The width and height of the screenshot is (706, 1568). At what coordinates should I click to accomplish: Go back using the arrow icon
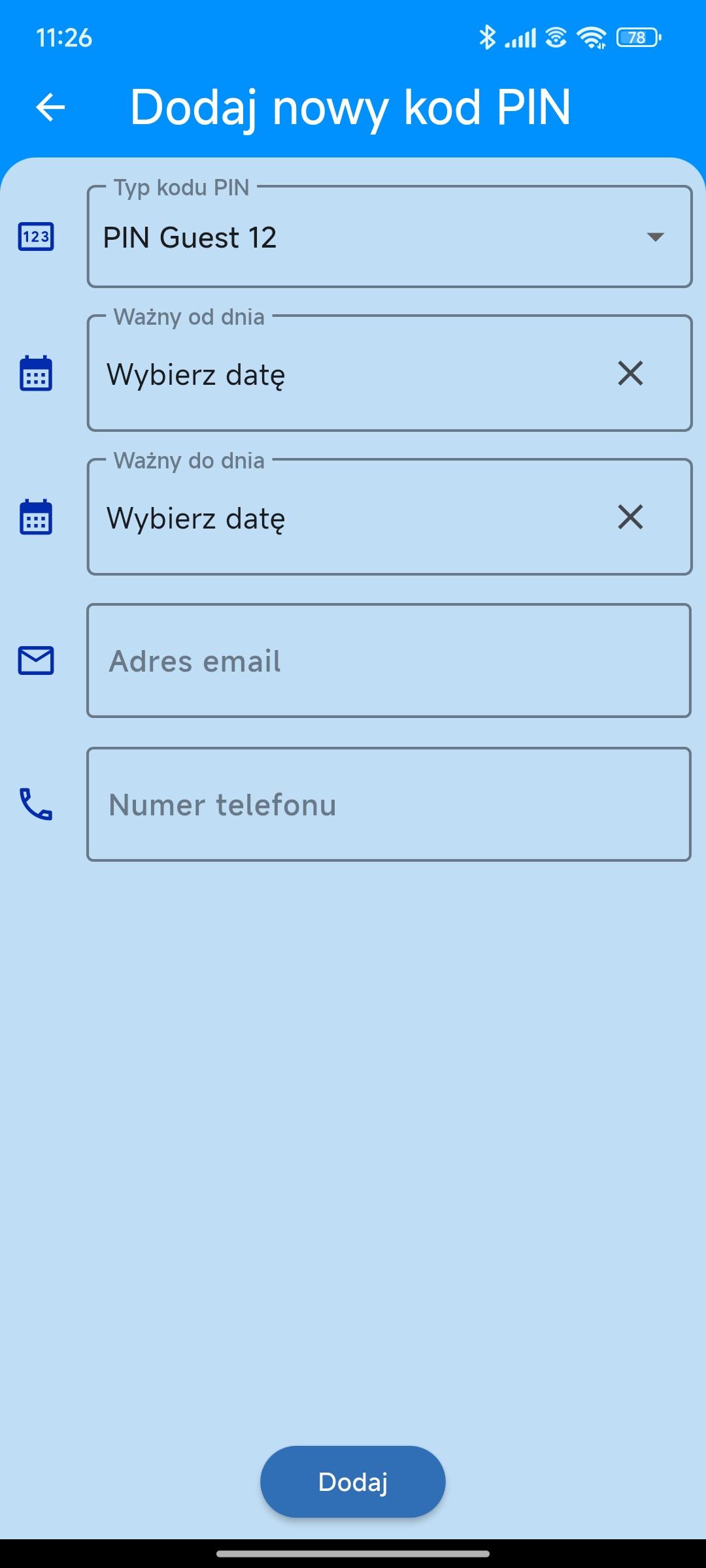click(x=50, y=107)
